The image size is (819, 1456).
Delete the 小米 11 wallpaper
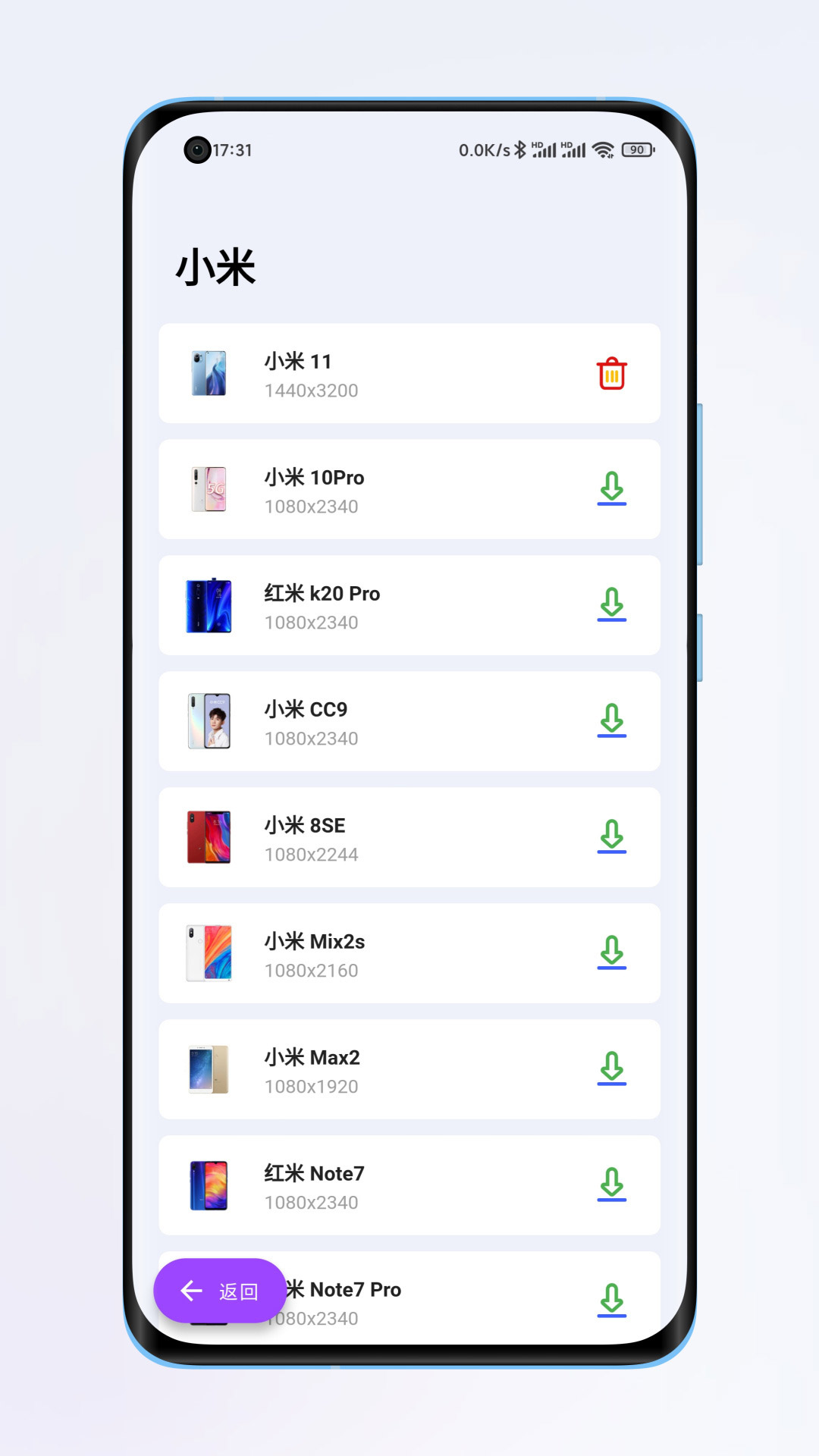(611, 373)
